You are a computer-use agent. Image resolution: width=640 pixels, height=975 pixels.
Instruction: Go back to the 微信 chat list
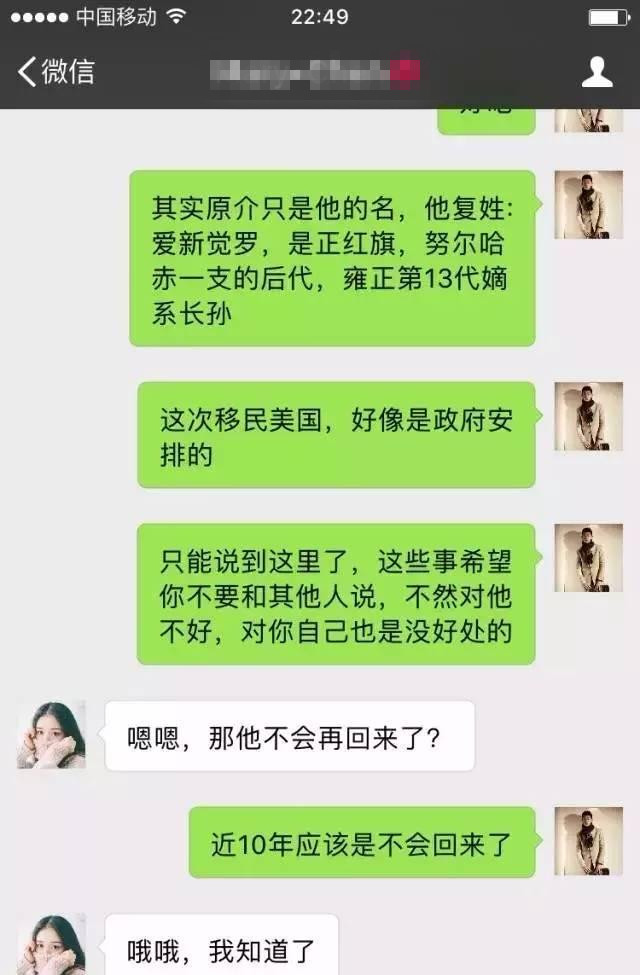point(57,71)
